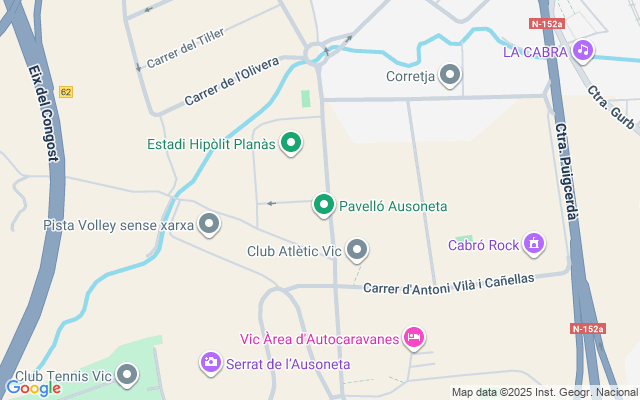Open Vic Àrea d'Autocaravanes lodging pin
The width and height of the screenshot is (640, 400).
(x=412, y=337)
